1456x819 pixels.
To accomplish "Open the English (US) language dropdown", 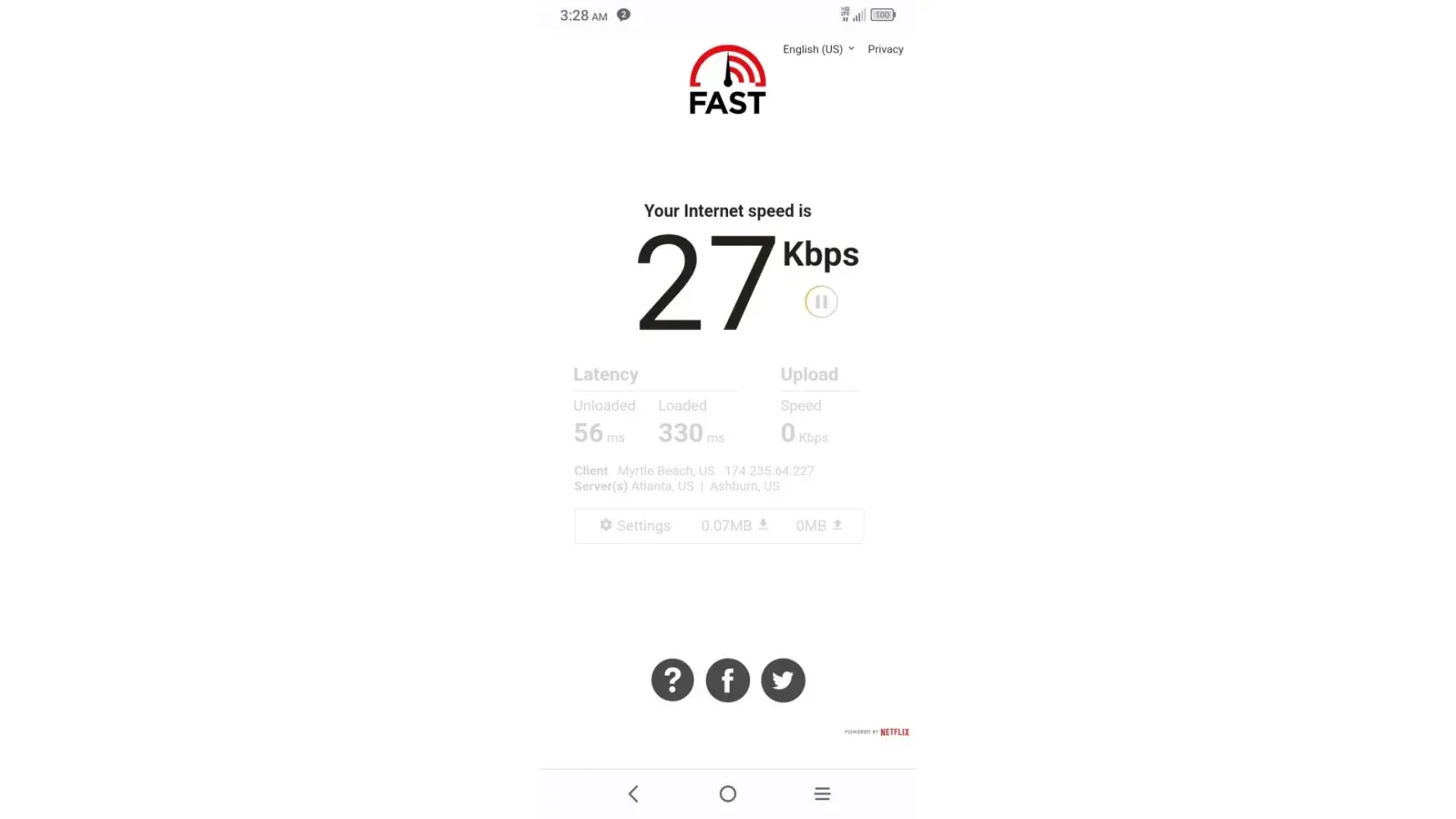I will coord(817,49).
